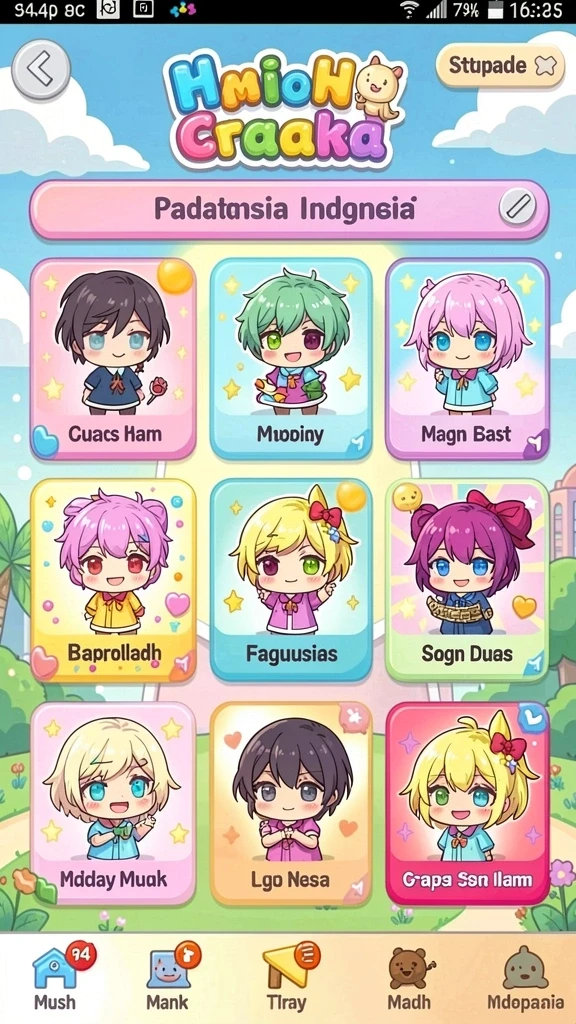Select the Lgo Nesa character card
Viewport: 576px width, 1024px height.
coord(291,804)
